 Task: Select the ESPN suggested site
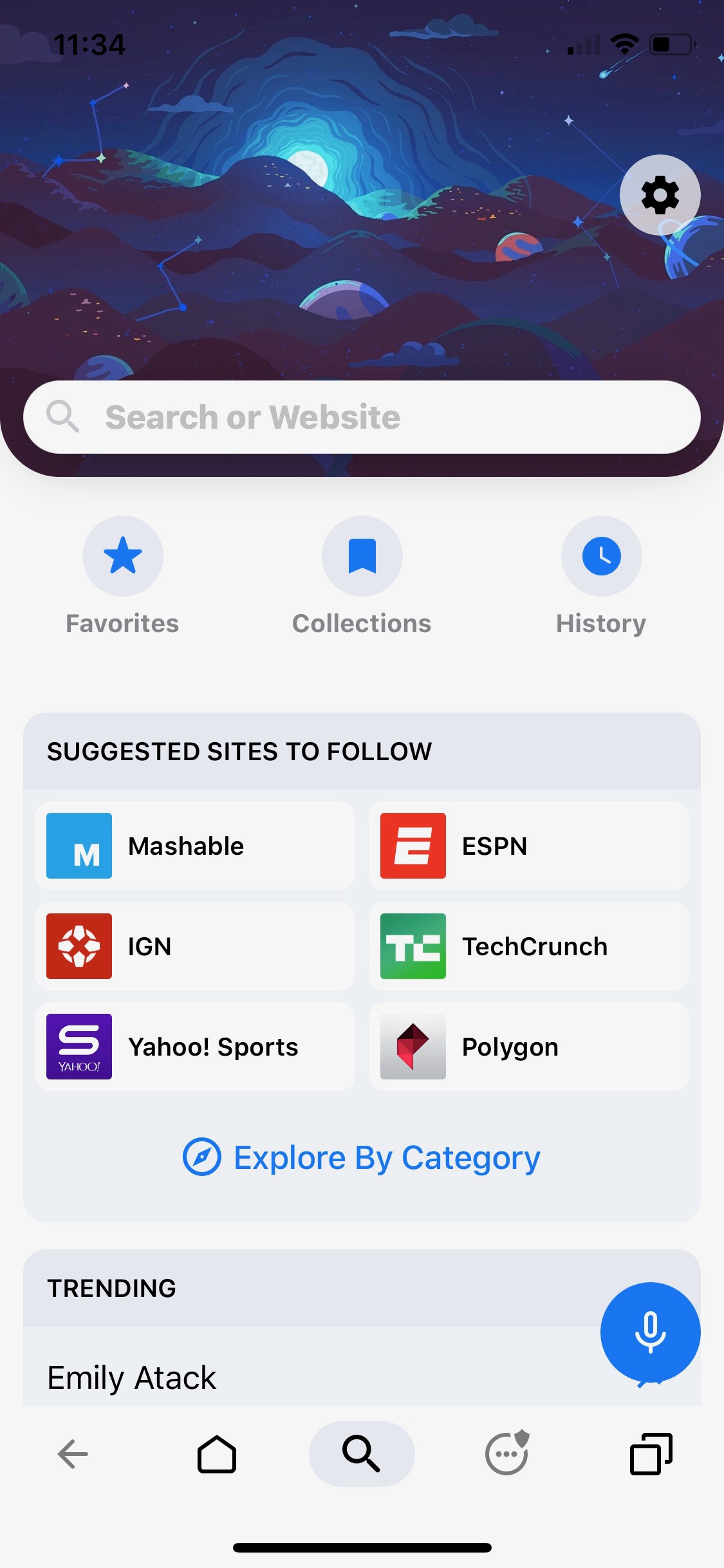coord(529,846)
